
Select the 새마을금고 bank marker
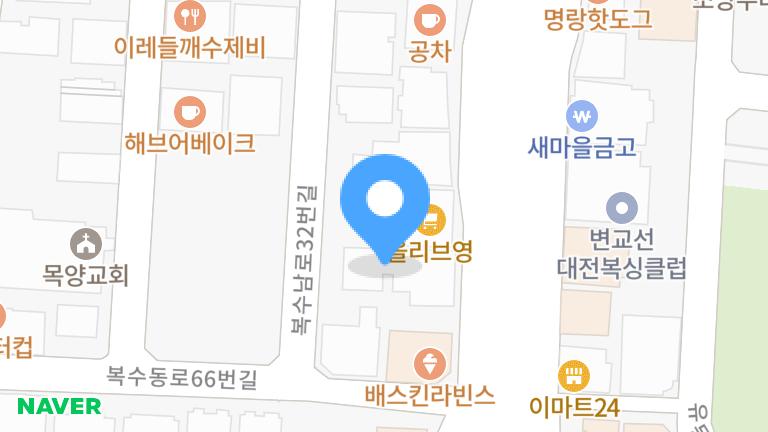[581, 116]
